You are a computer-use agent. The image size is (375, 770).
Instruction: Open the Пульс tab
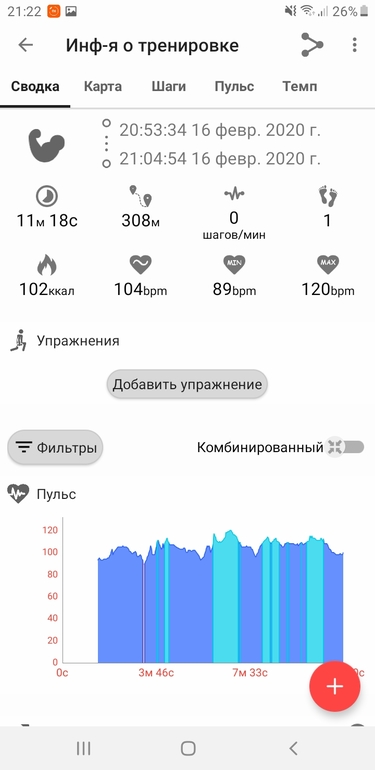(234, 86)
